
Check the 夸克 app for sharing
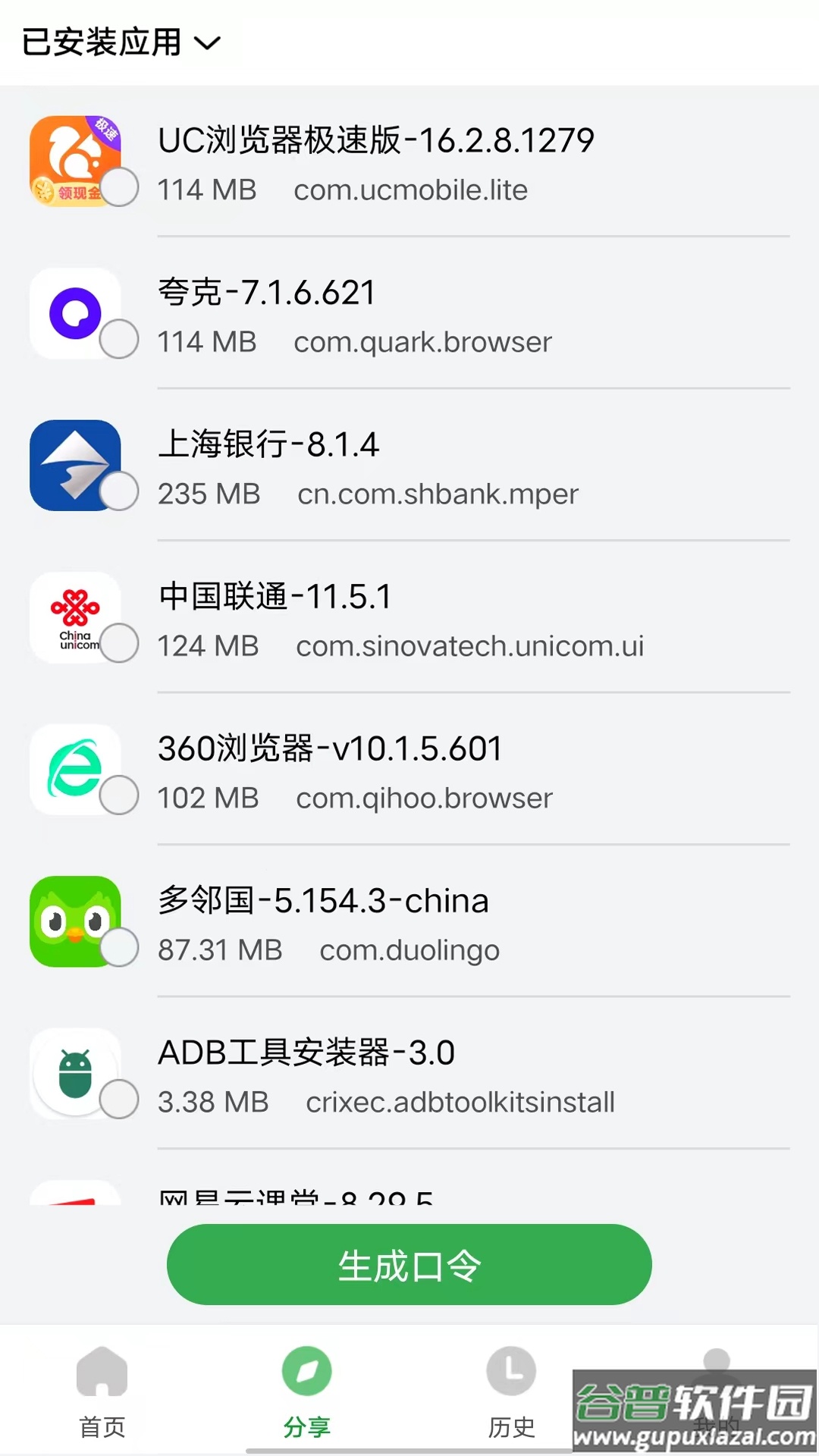point(119,339)
